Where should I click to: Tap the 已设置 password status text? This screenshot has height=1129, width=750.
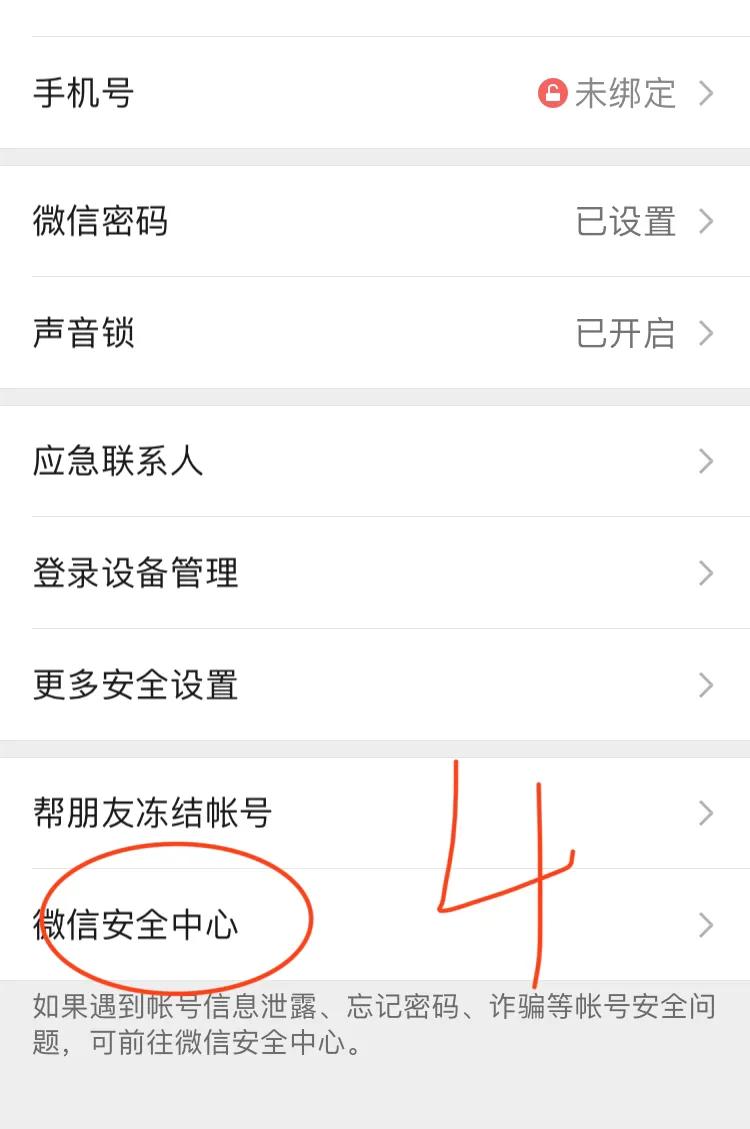click(x=625, y=222)
